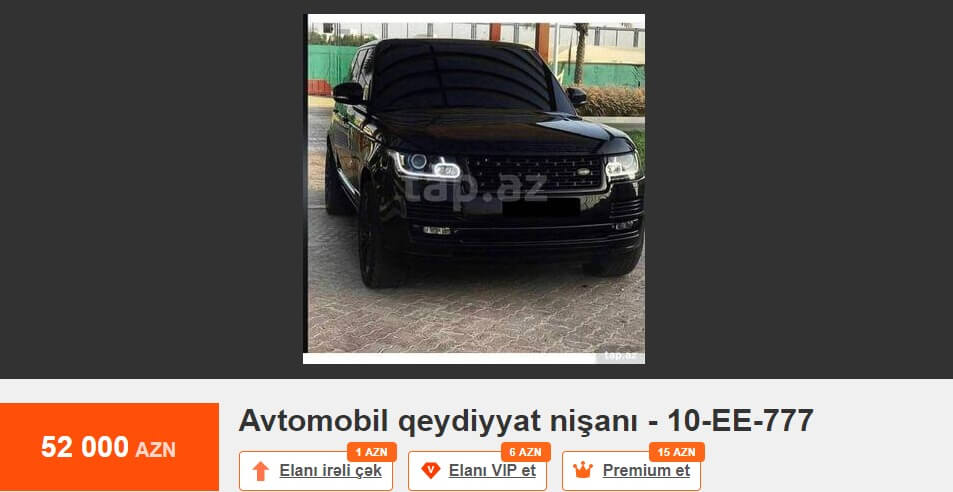This screenshot has width=953, height=492.
Task: Select the Elanı VIP et option
Action: point(478,471)
